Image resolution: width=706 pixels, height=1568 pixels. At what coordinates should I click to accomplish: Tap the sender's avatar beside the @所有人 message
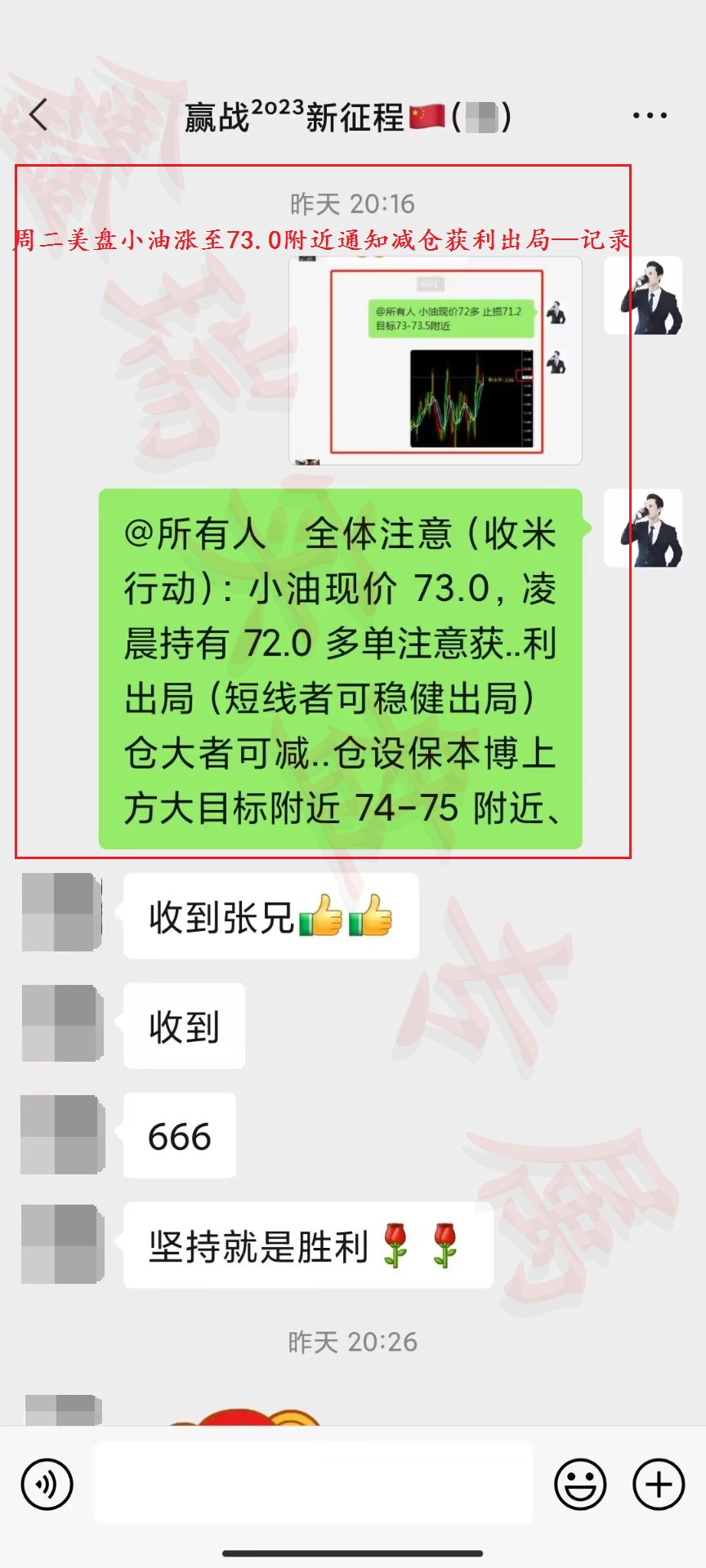643,528
